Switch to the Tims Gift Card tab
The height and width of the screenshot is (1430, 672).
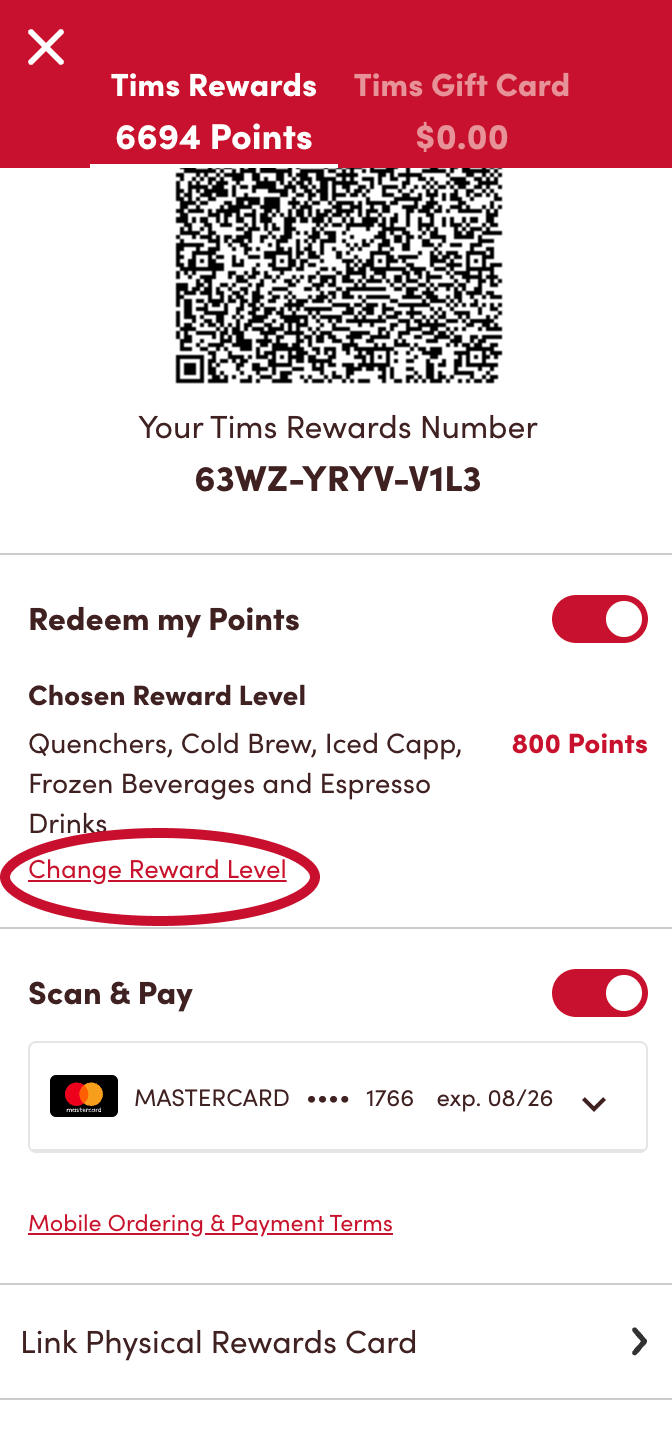(x=461, y=110)
